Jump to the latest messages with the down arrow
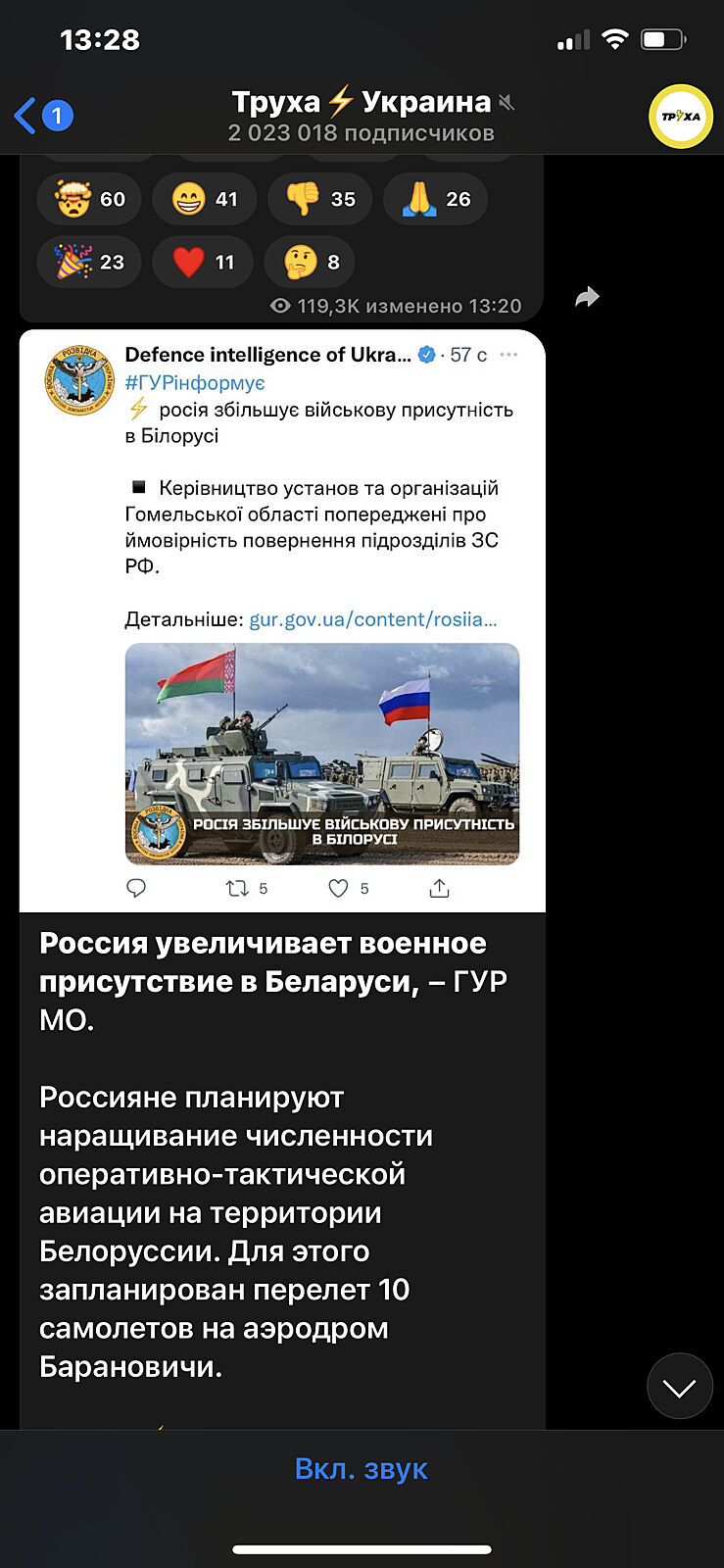724x1568 pixels. pyautogui.click(x=679, y=1386)
